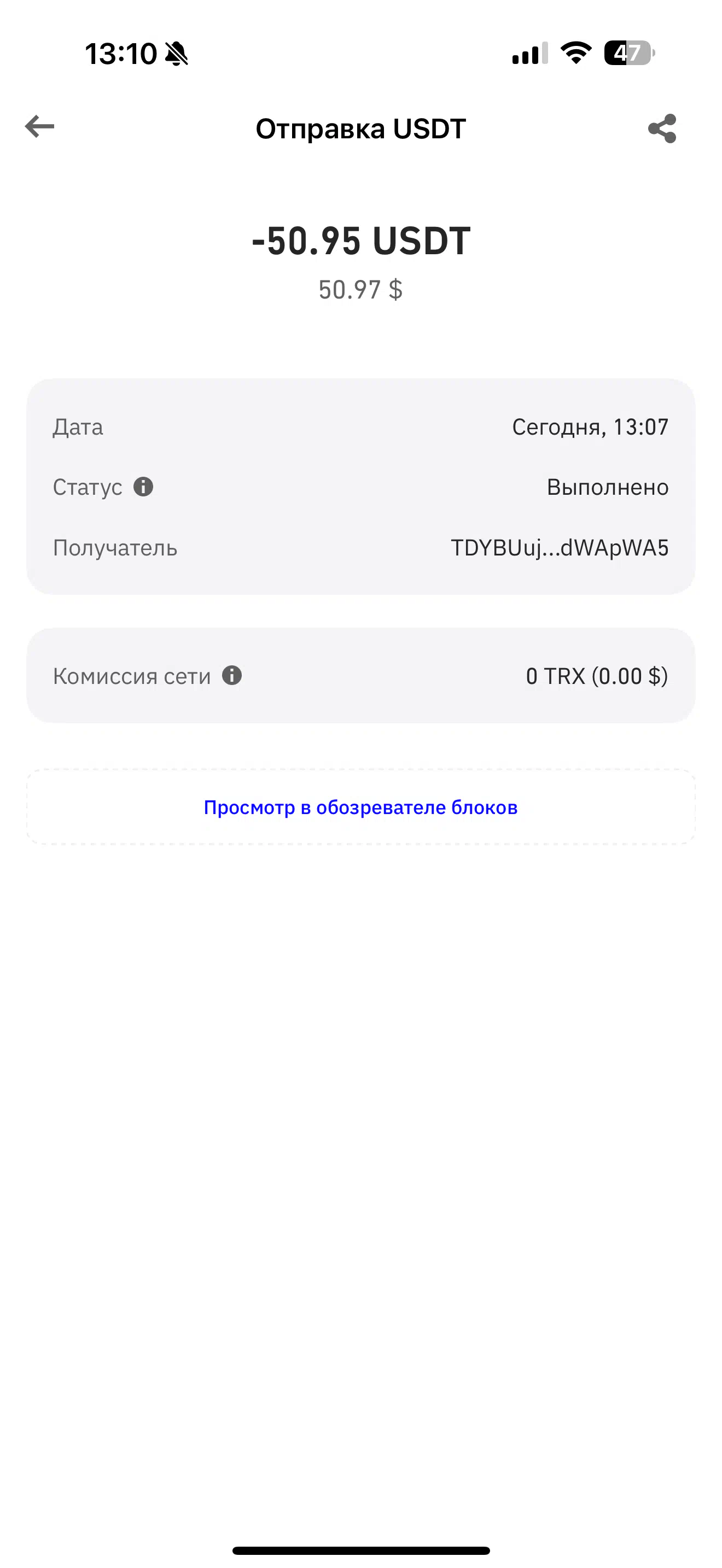
Task: Open the info icon next to Статус
Action: (x=143, y=487)
